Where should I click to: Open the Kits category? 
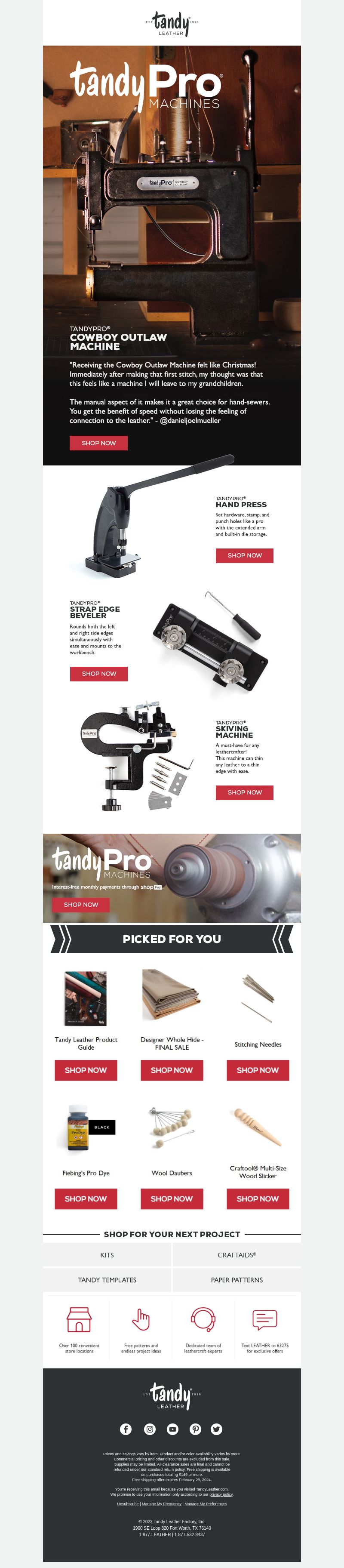pos(107,1255)
